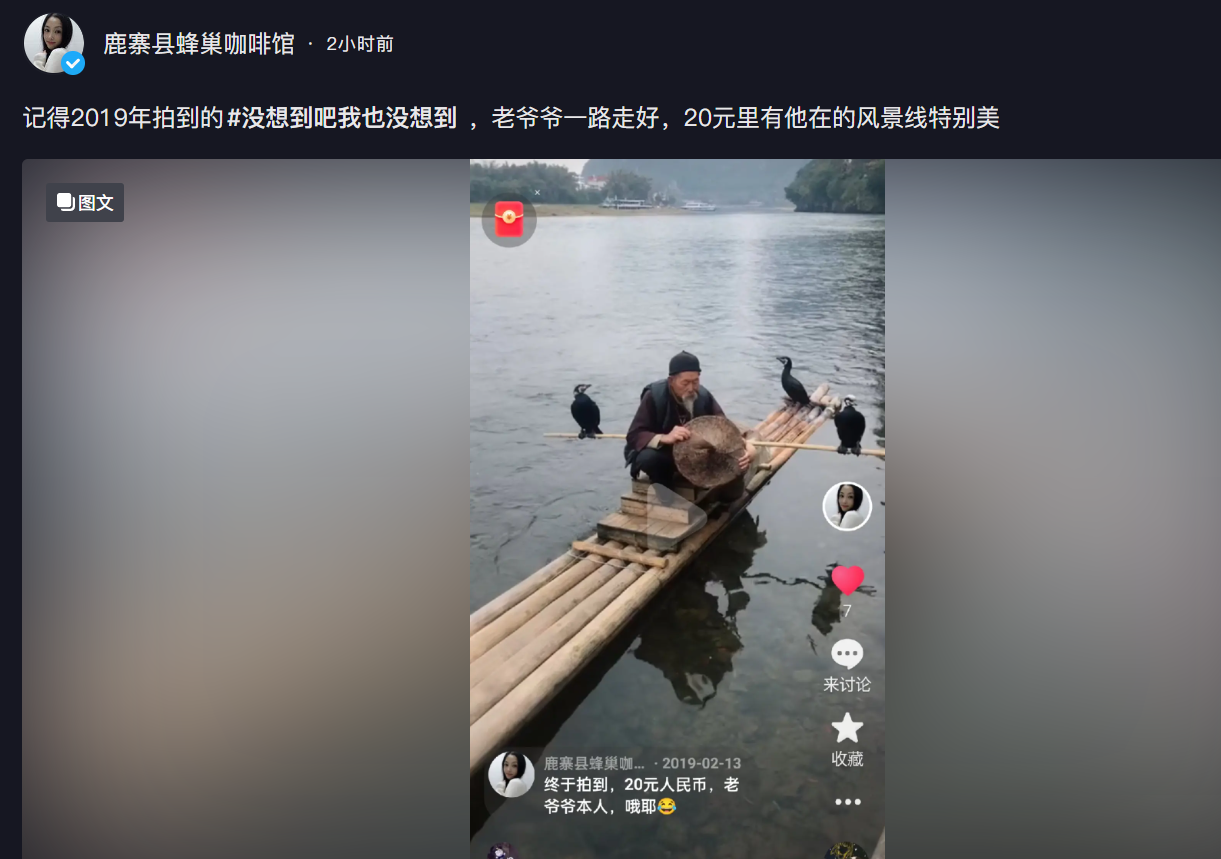Open hashtag #没想到吧我也没想到

point(342,118)
